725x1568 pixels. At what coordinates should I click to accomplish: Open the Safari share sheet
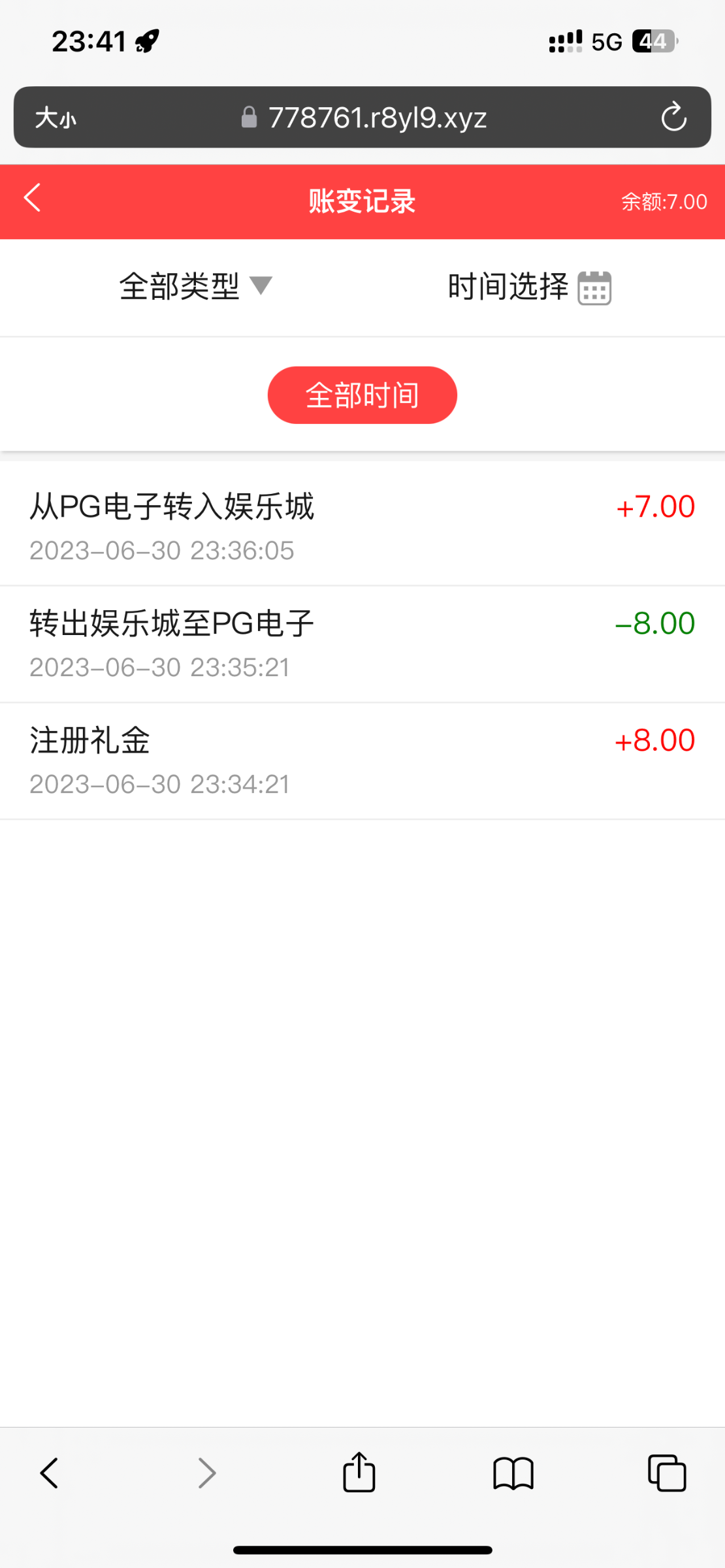[359, 1473]
